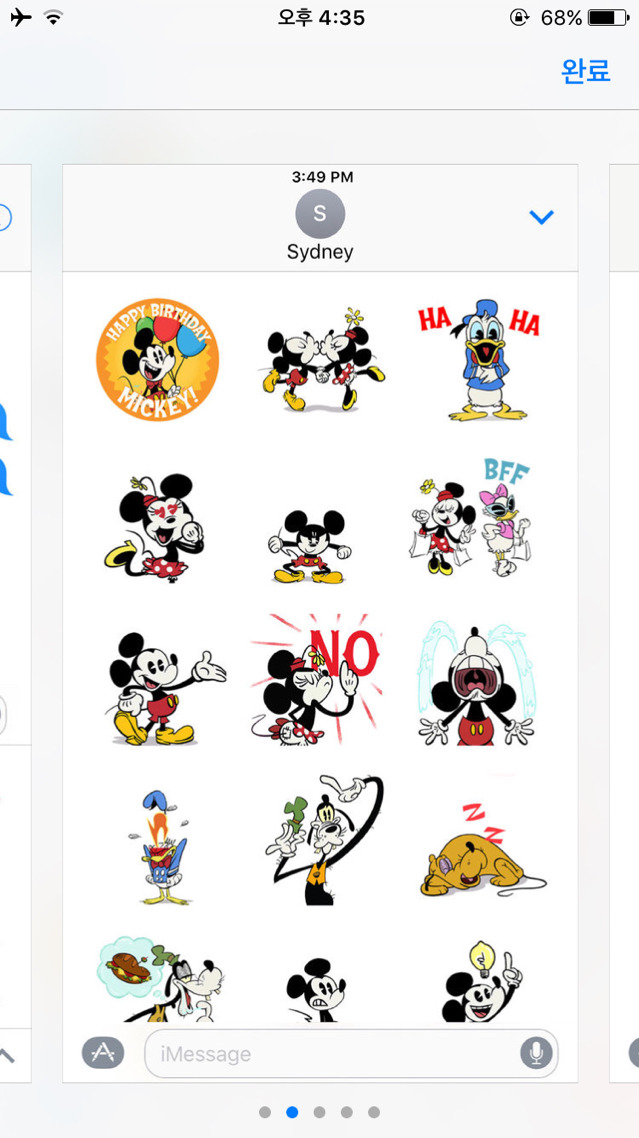Screen dimensions: 639x1138
Task: Pick the Mickey light bulb idea sticker
Action: [x=482, y=981]
